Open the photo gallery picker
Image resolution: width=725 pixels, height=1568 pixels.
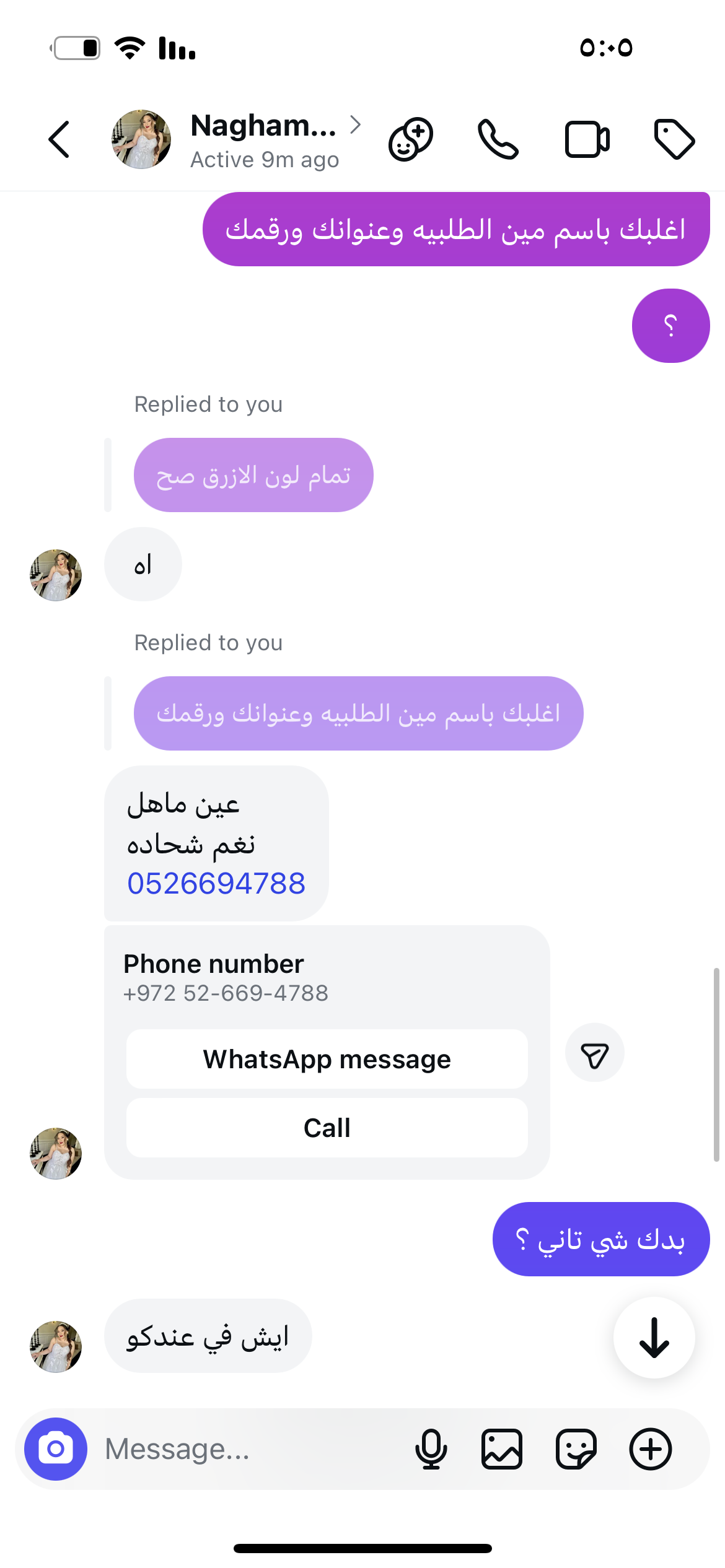pyautogui.click(x=501, y=1449)
